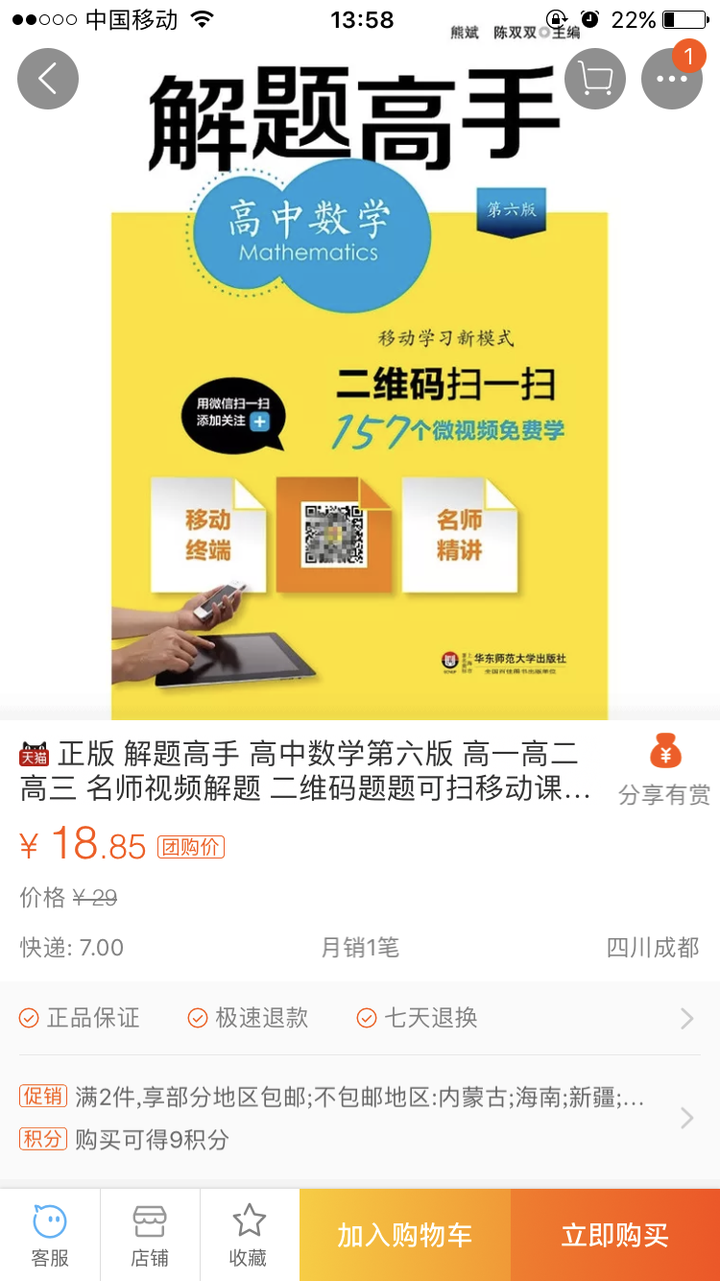Viewport: 720px width, 1281px height.
Task: Add item to 收藏 favorites
Action: 249,1235
